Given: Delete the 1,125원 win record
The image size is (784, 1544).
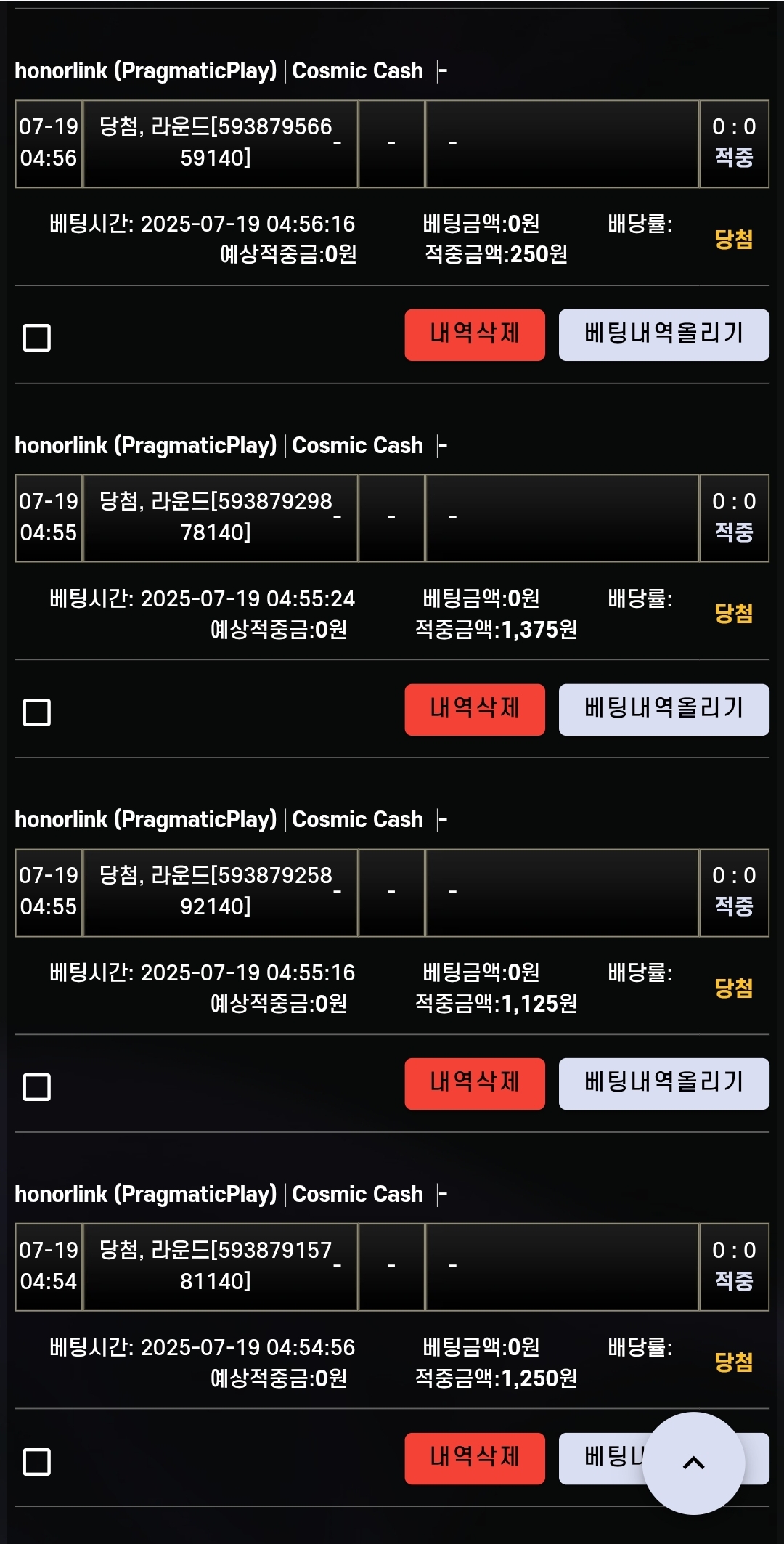Looking at the screenshot, I should pos(475,1084).
